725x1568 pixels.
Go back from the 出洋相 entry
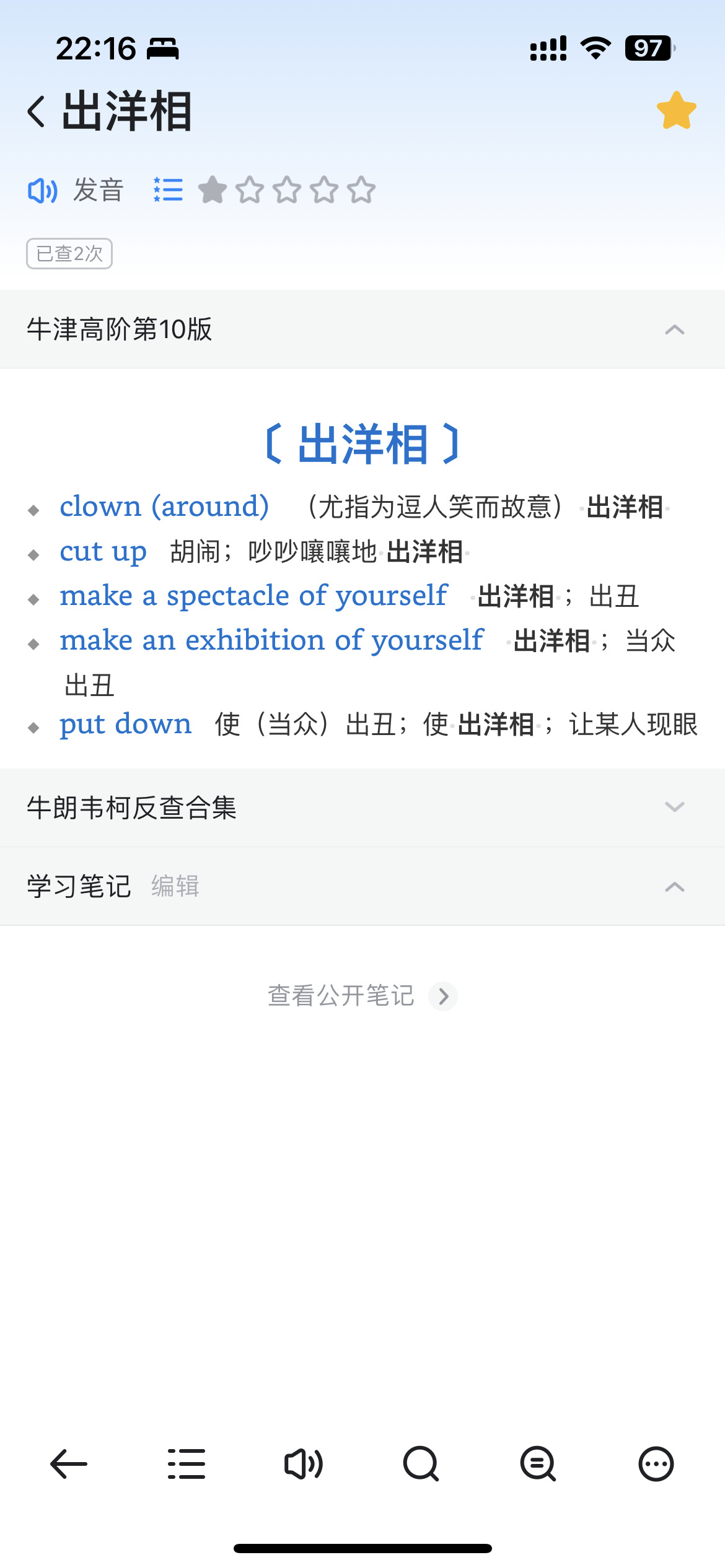point(37,111)
